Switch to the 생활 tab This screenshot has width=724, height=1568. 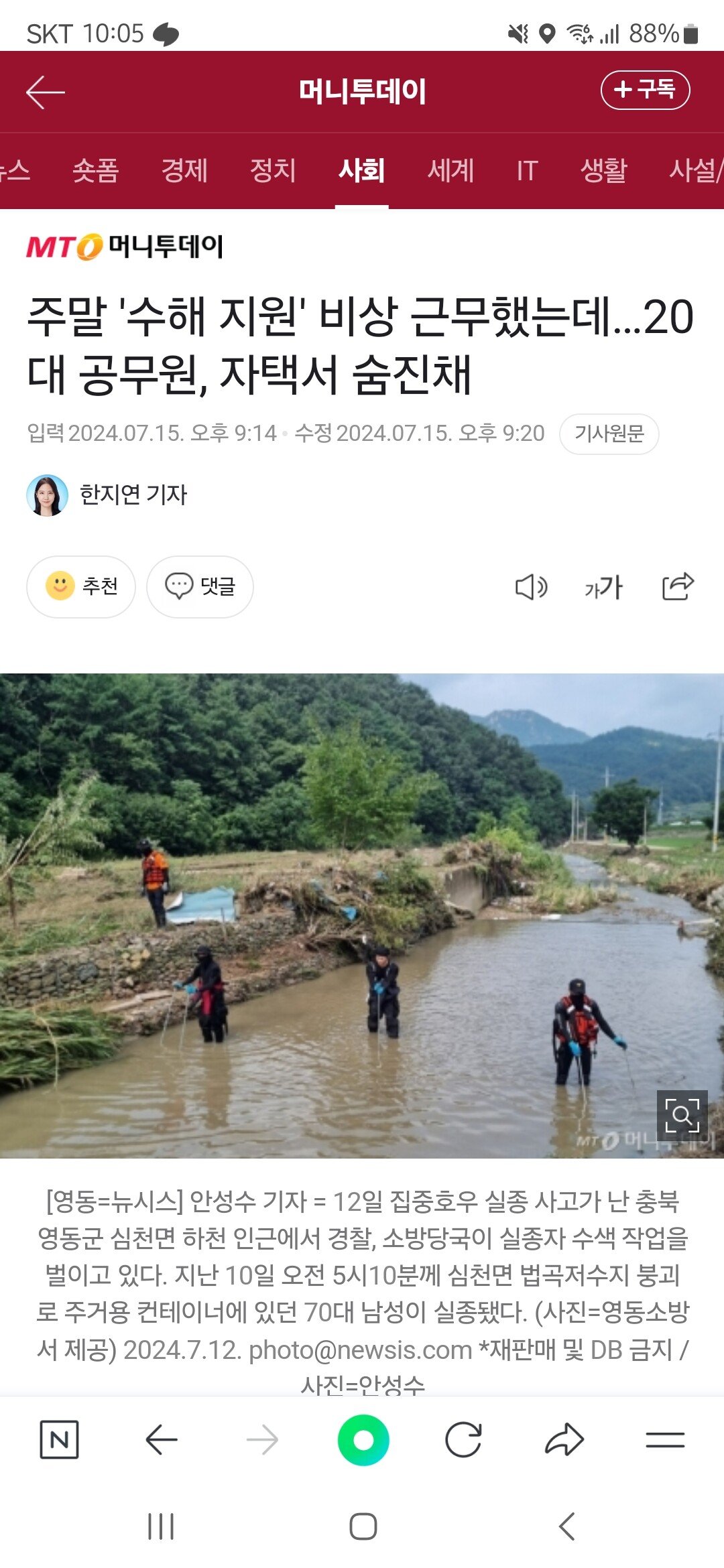pyautogui.click(x=603, y=170)
